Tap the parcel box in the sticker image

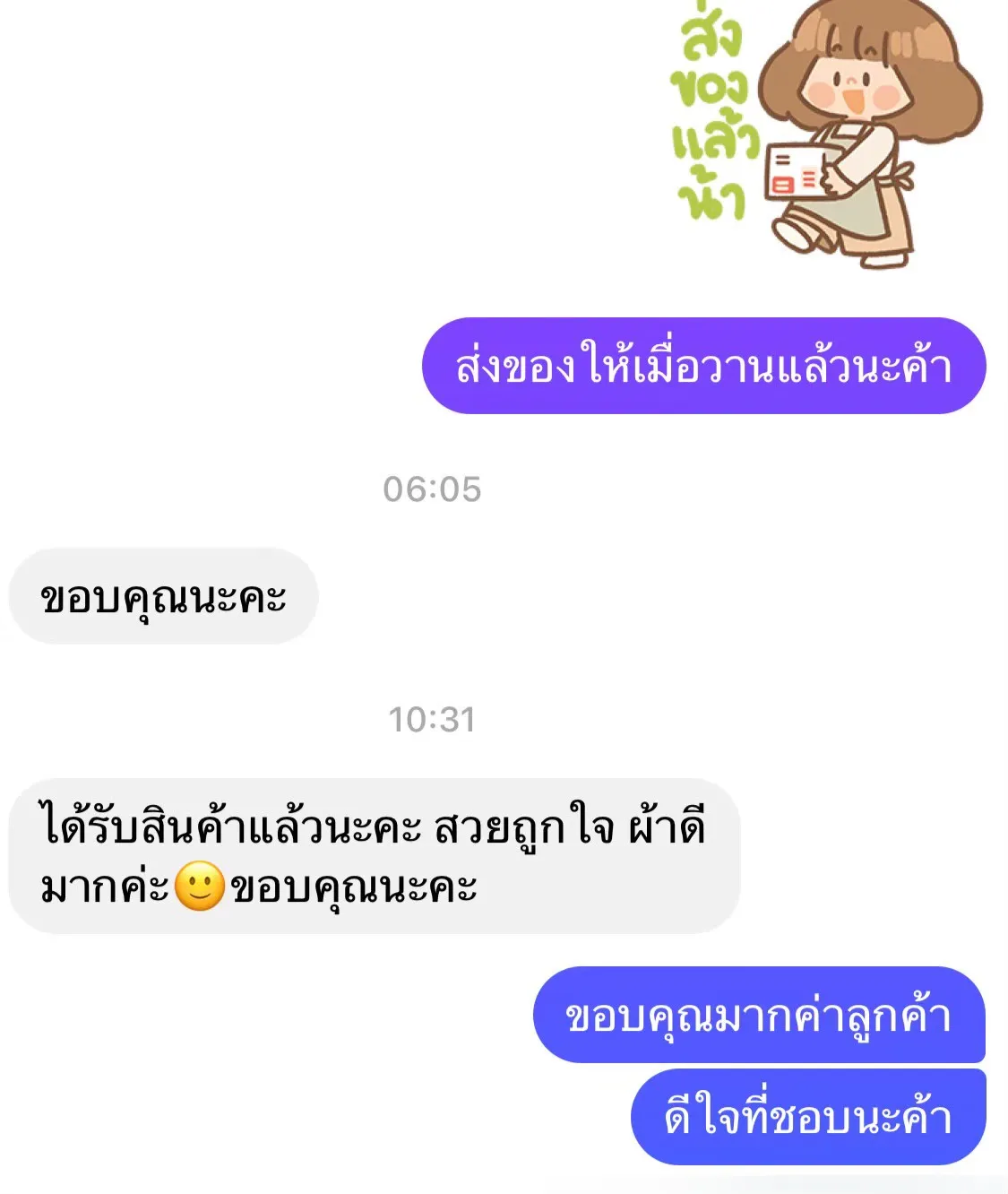pos(797,170)
